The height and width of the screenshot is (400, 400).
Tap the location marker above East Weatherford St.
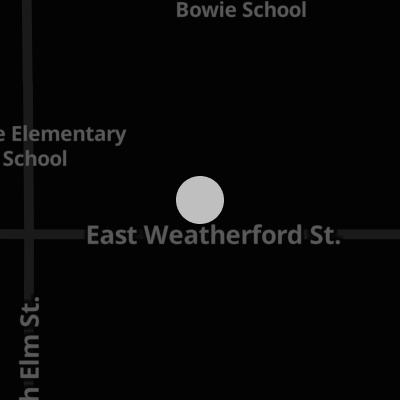pyautogui.click(x=200, y=200)
